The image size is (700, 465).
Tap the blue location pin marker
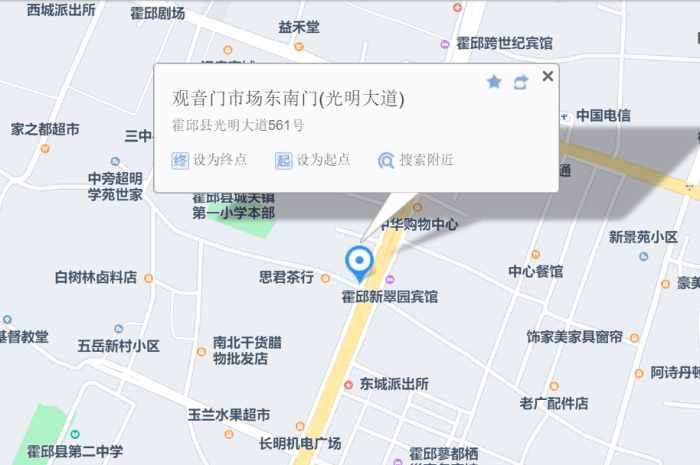(358, 262)
